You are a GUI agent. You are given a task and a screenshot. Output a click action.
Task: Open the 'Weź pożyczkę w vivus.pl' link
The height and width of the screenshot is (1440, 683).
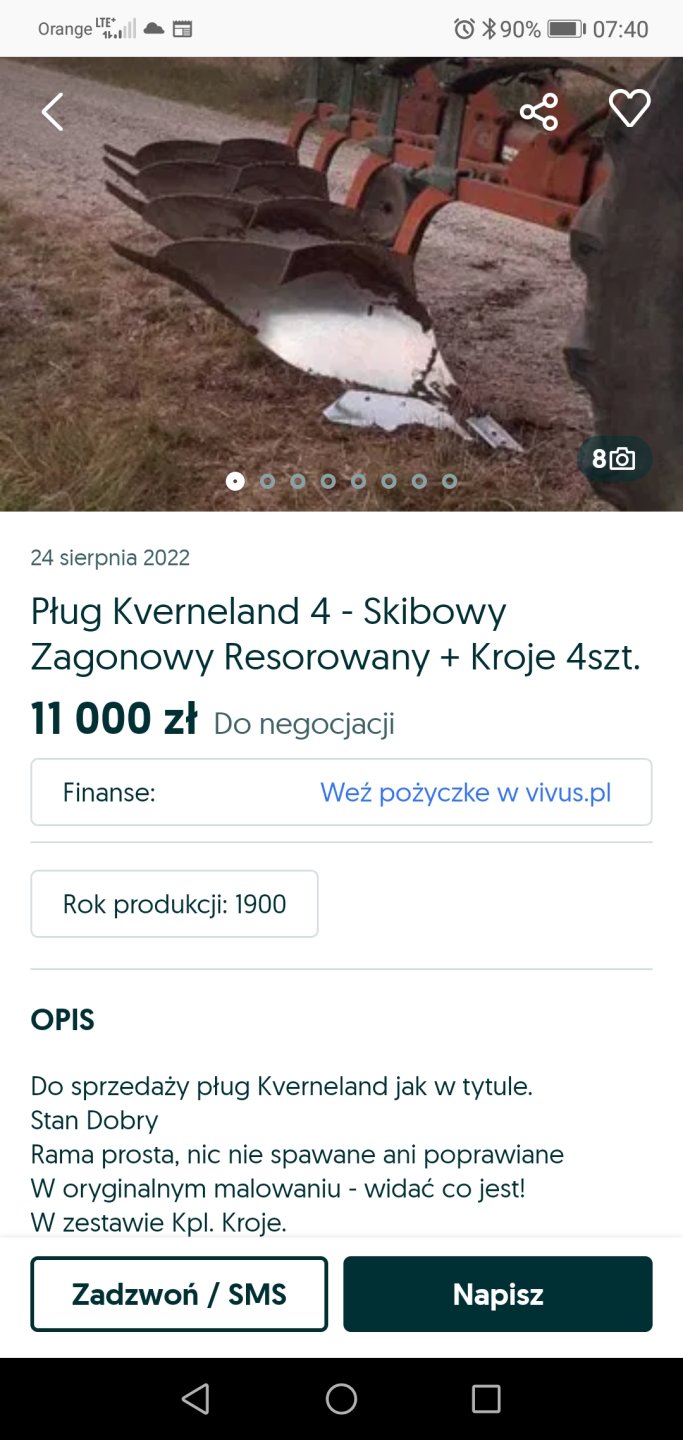point(465,793)
